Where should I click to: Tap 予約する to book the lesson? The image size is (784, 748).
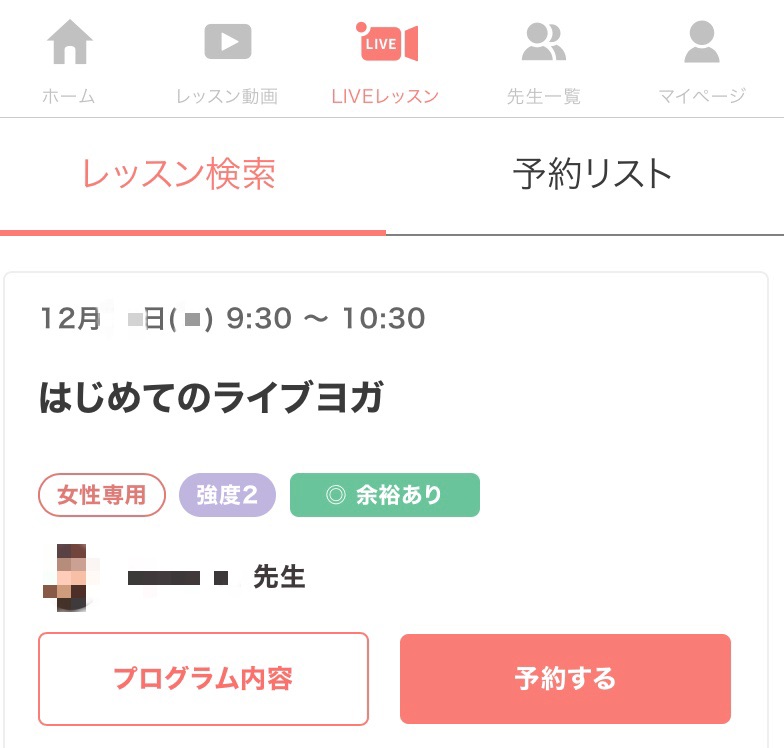[x=565, y=679]
